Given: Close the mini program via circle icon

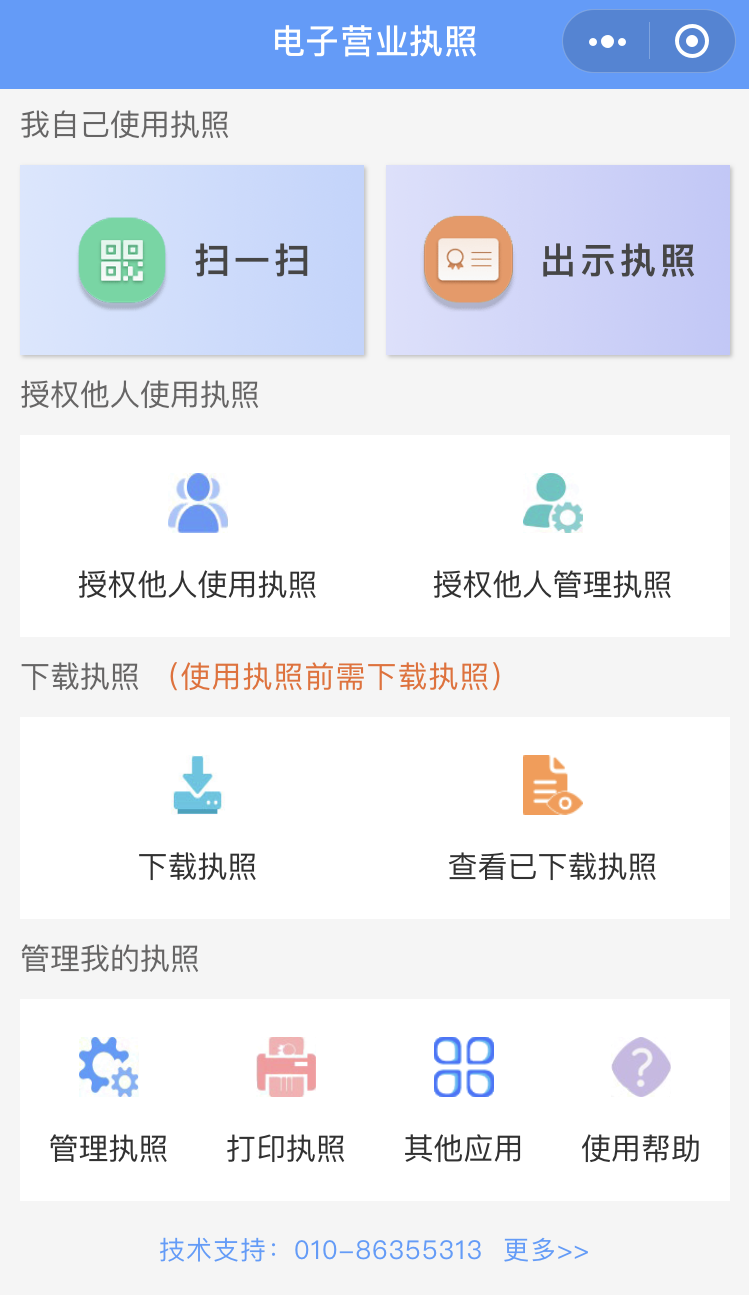Looking at the screenshot, I should 692,42.
